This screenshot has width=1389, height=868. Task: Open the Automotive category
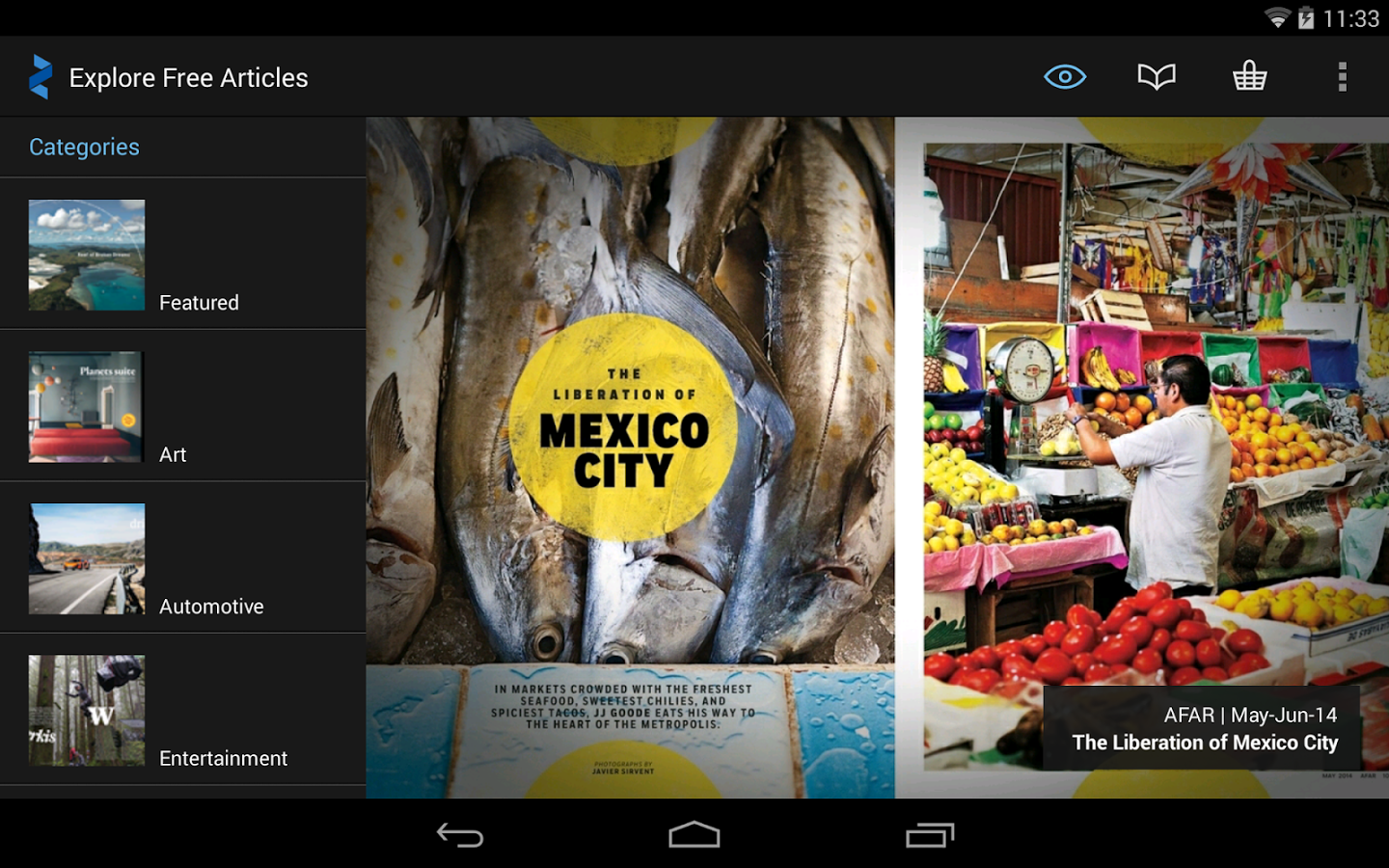pyautogui.click(x=182, y=558)
